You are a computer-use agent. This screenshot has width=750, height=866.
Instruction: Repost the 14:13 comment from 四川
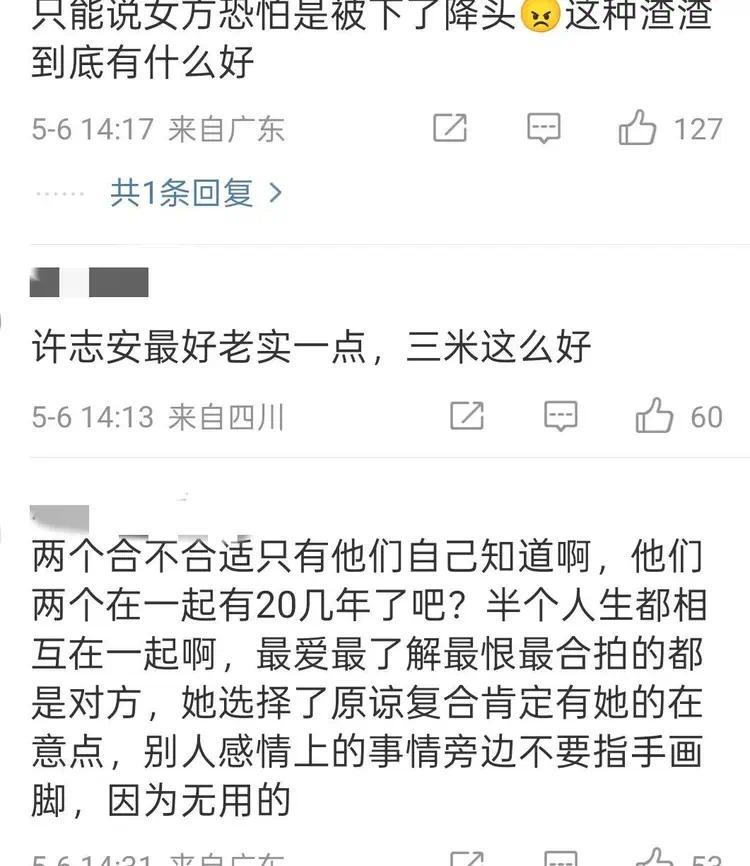coord(466,415)
